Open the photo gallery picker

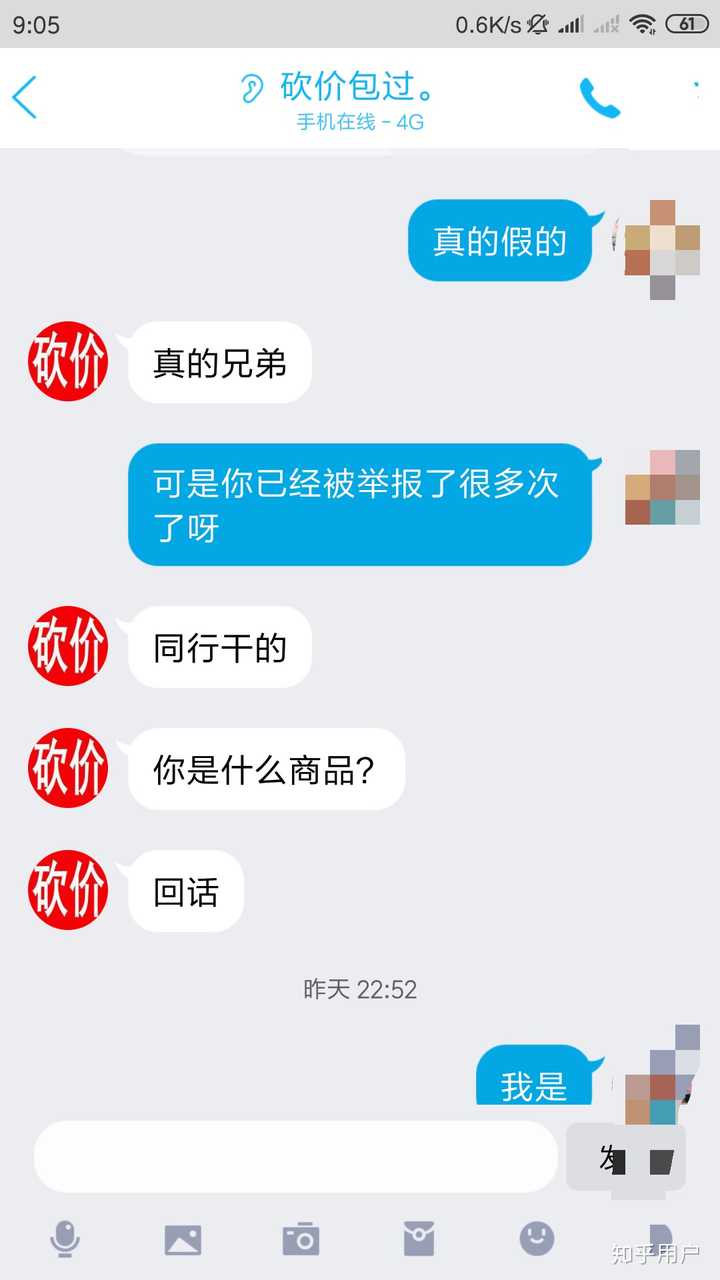[183, 1240]
